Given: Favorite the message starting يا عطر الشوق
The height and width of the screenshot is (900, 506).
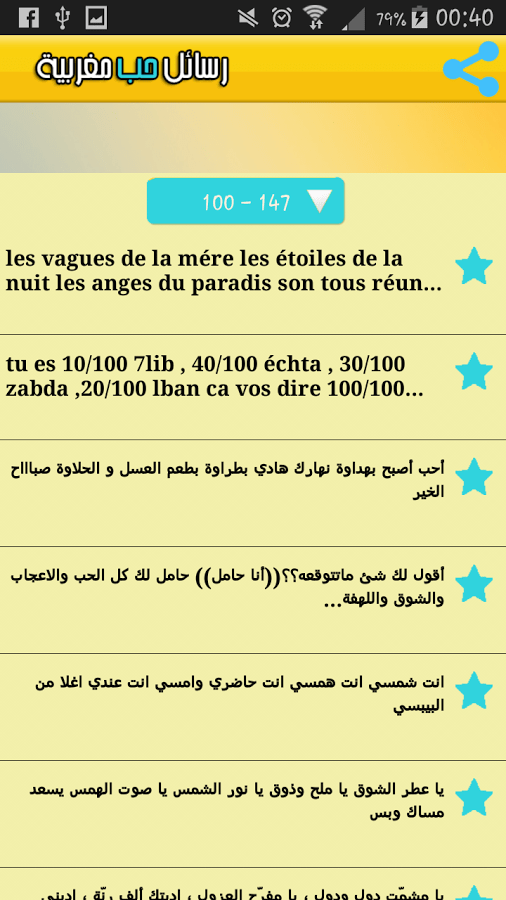Looking at the screenshot, I should point(474,797).
